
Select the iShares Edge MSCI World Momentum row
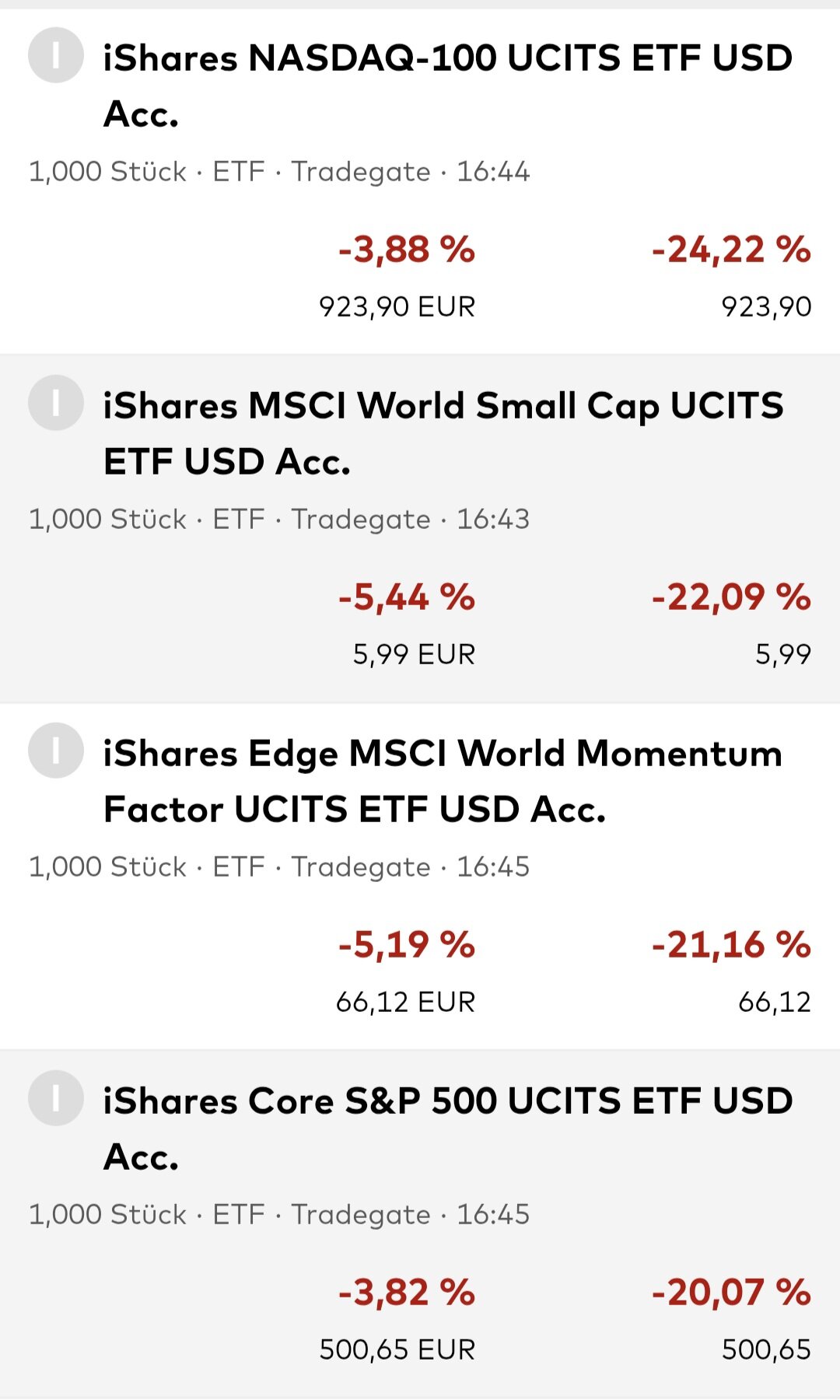(443, 781)
